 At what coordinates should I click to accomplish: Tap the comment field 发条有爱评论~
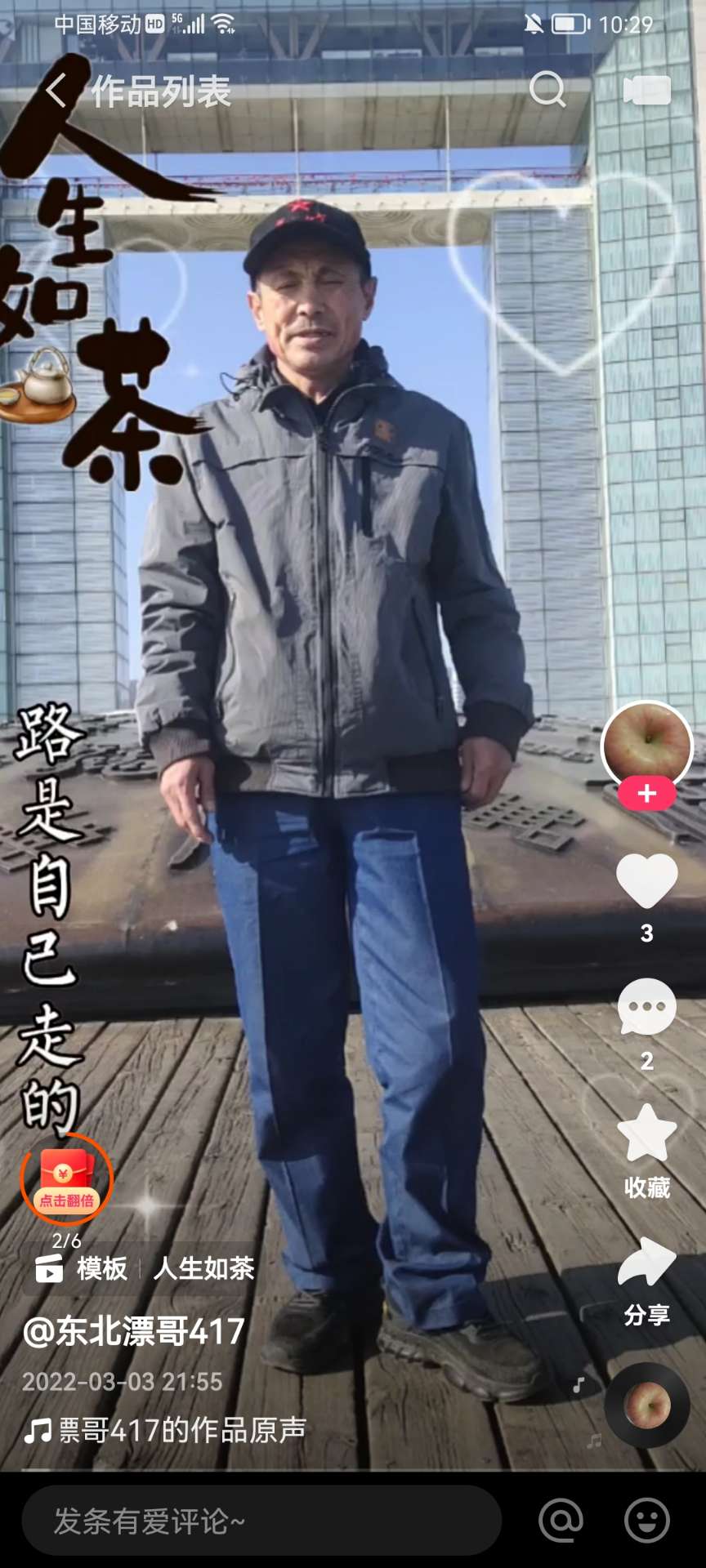(261, 1521)
